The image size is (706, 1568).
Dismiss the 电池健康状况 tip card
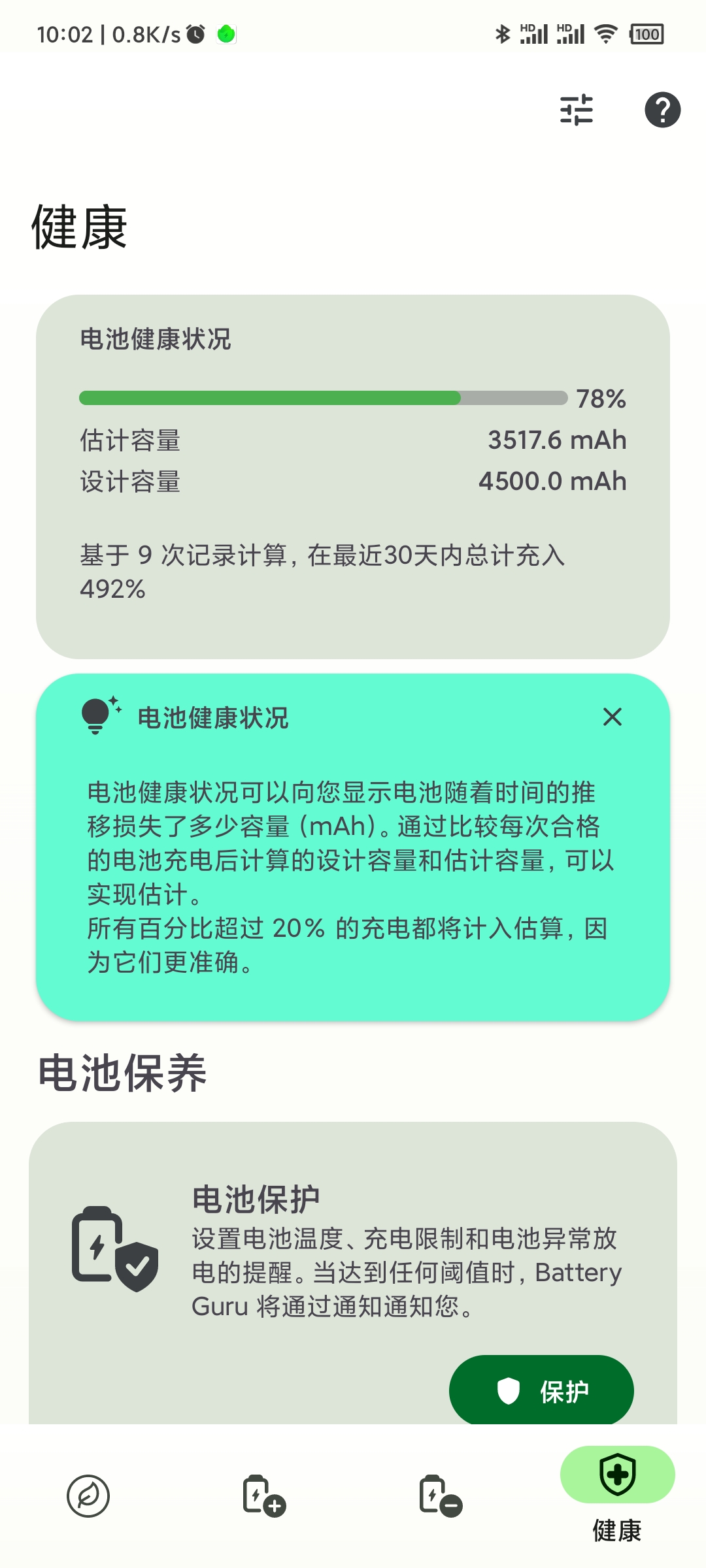point(613,717)
